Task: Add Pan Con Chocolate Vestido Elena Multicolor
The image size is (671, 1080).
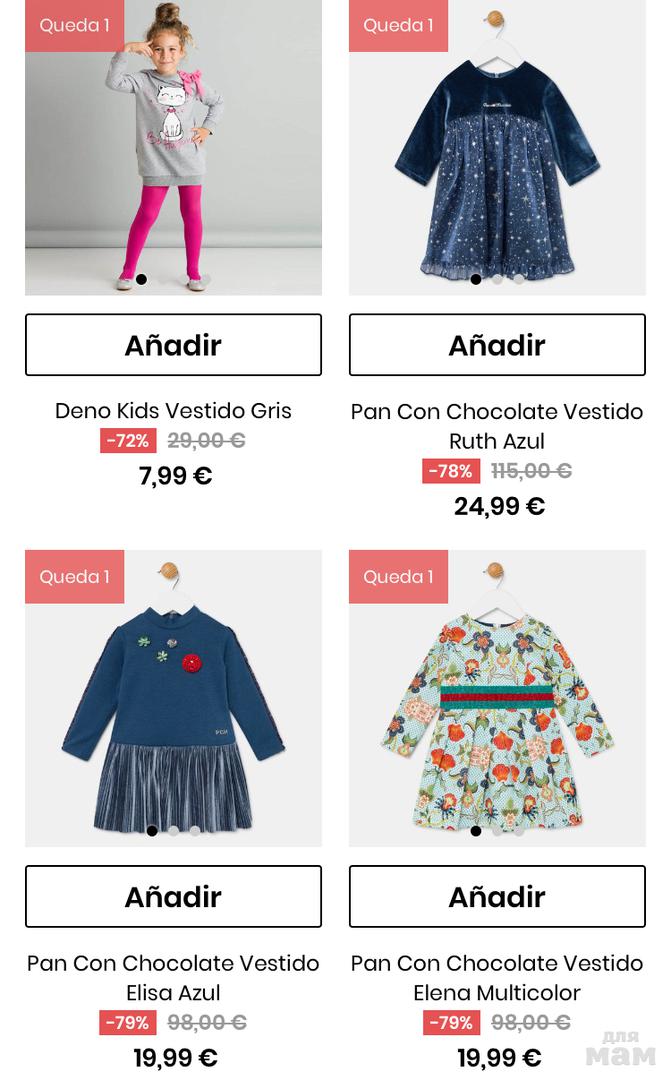Action: (497, 897)
